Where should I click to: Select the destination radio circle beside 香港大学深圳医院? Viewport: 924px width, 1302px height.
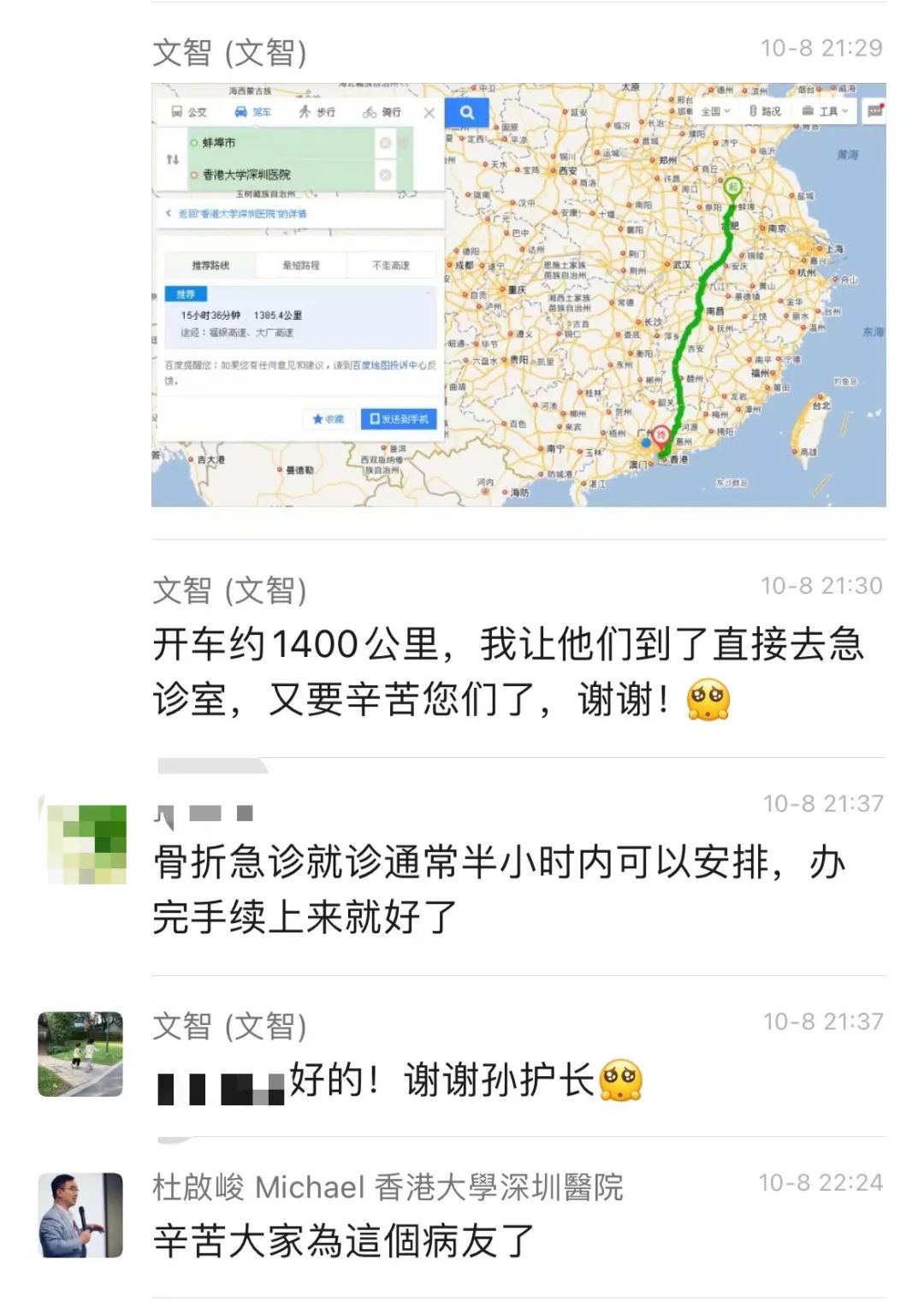point(194,174)
